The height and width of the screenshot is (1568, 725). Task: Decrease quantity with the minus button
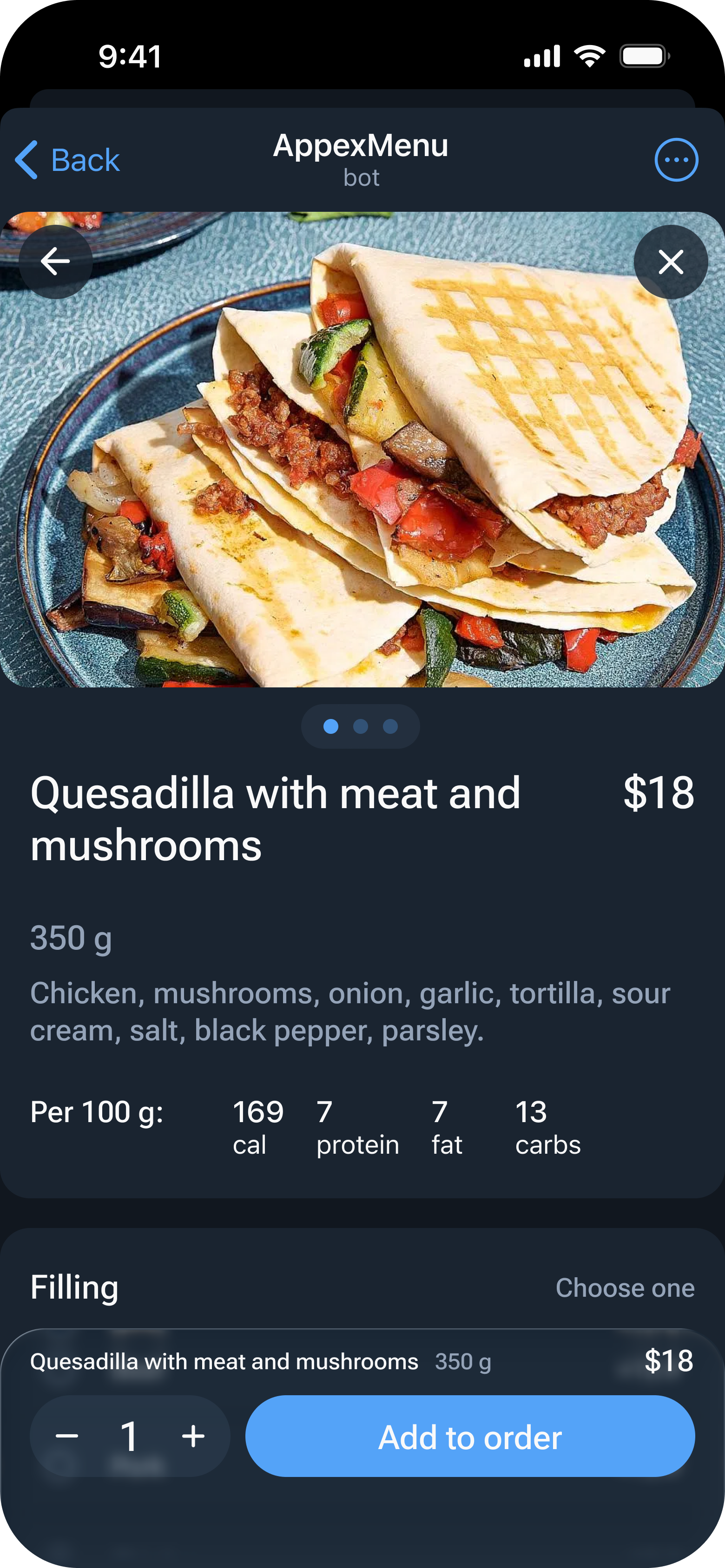pyautogui.click(x=67, y=1436)
